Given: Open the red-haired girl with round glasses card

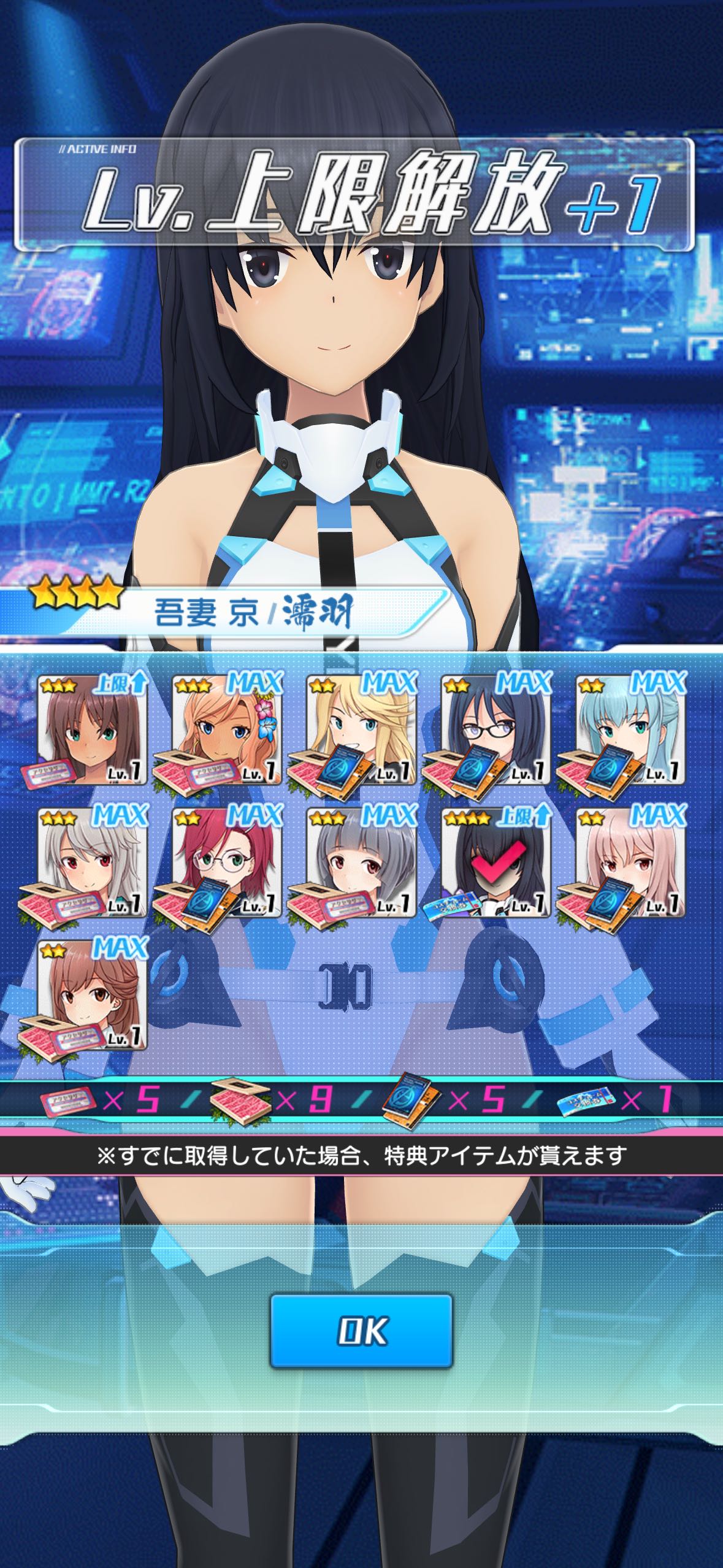Looking at the screenshot, I should click(227, 862).
